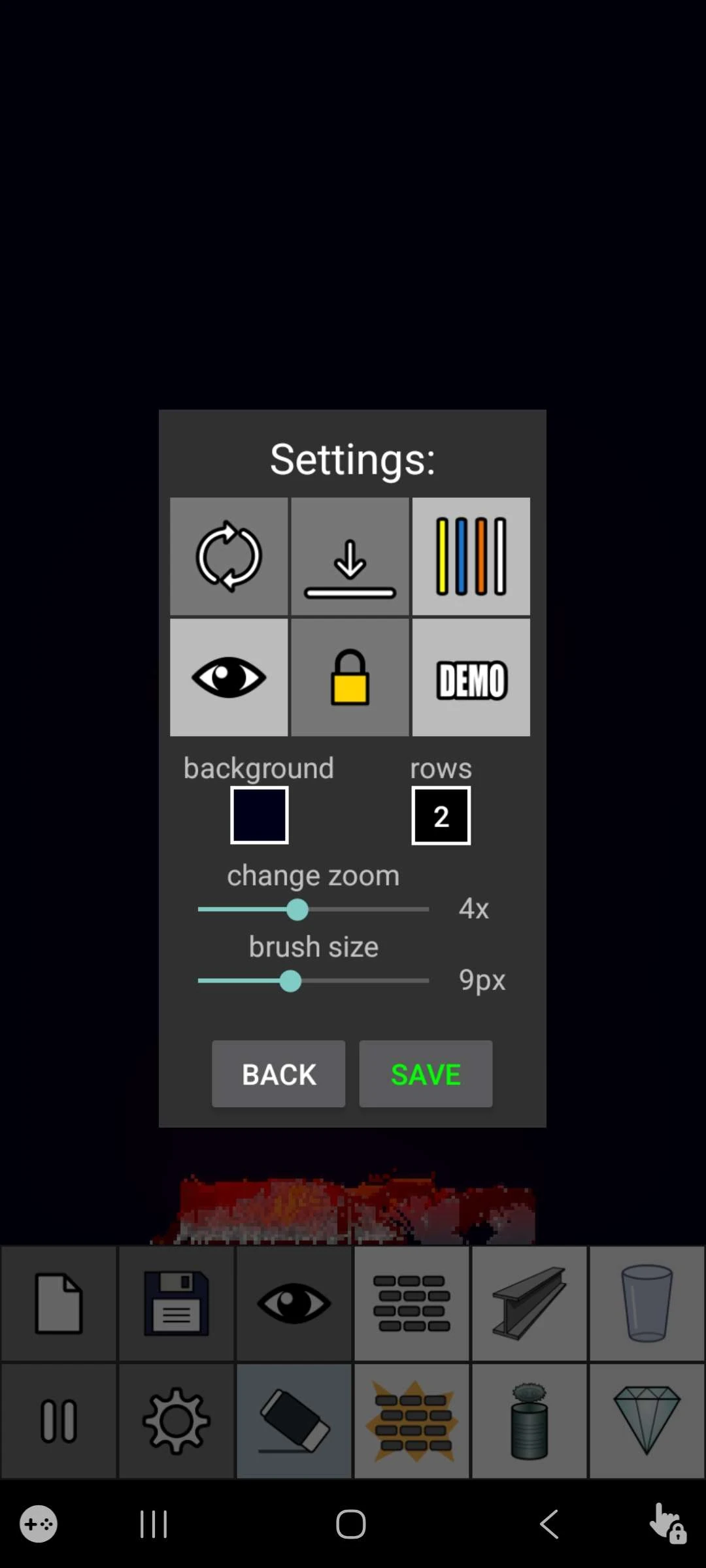Image resolution: width=706 pixels, height=1568 pixels.
Task: Tap the download arrow setting tile
Action: pyautogui.click(x=350, y=556)
